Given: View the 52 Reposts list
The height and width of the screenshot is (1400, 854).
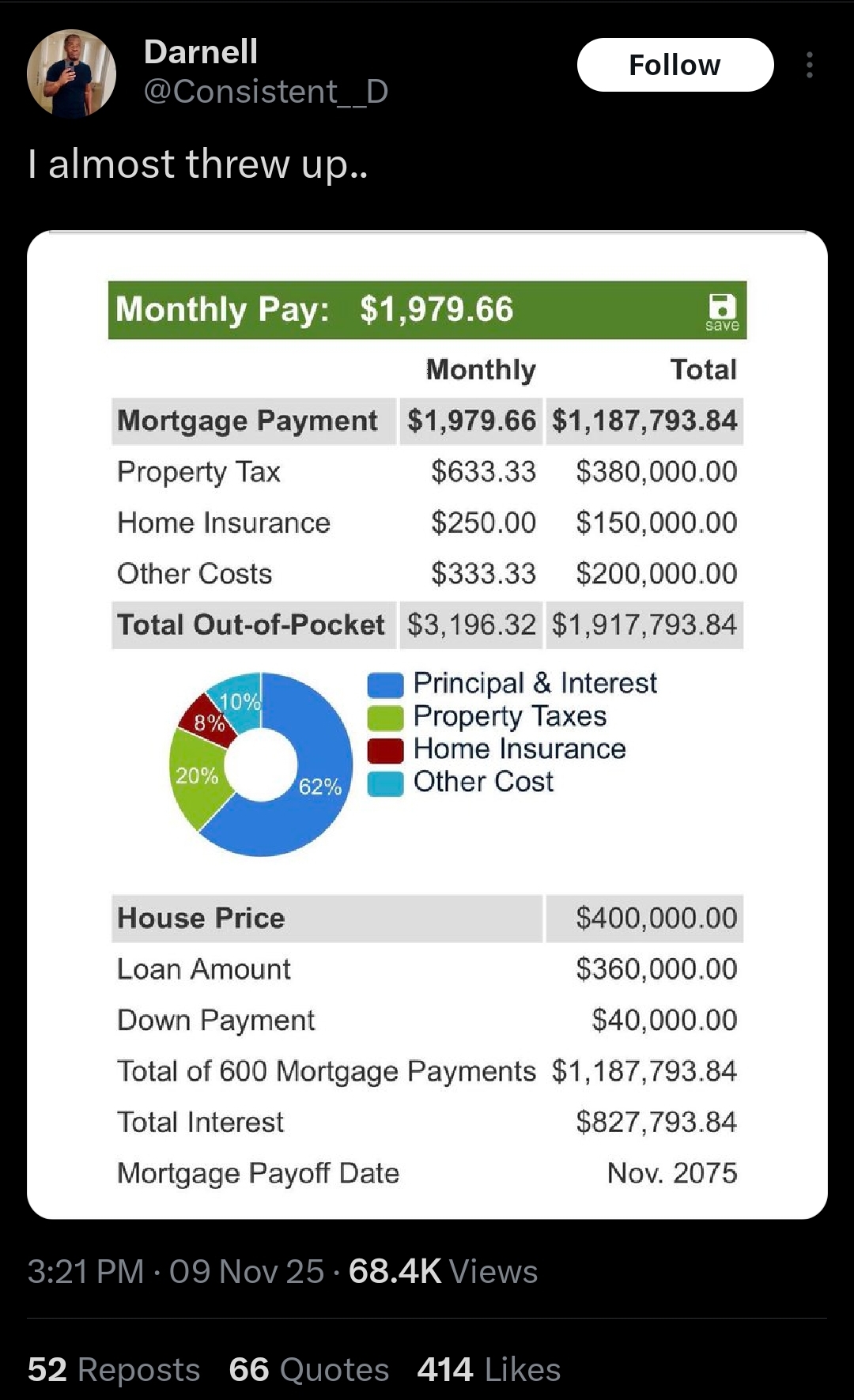Looking at the screenshot, I should coord(114,1369).
